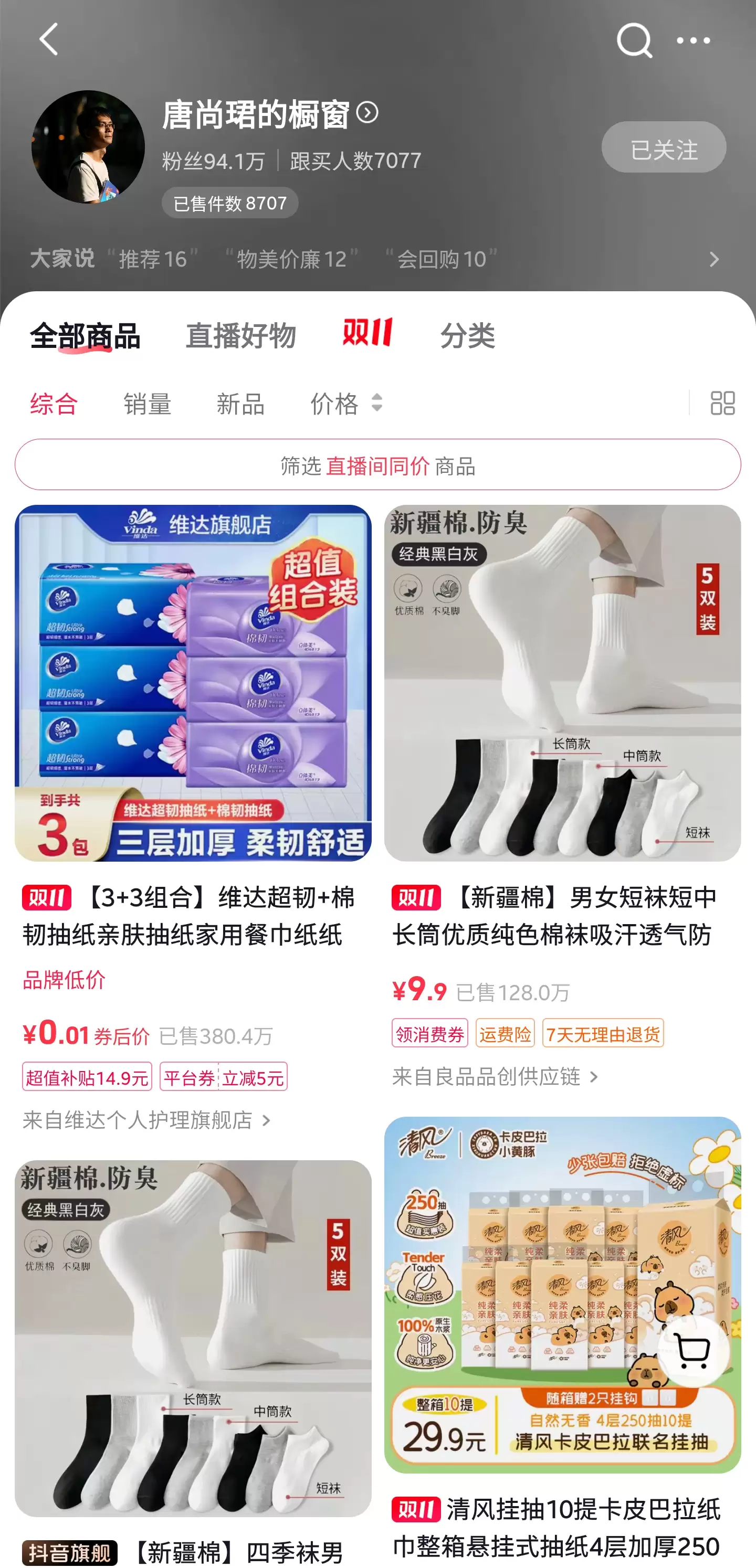756x1568 pixels.
Task: View 唐尚珺的橱窗 profile details
Action: (x=367, y=113)
